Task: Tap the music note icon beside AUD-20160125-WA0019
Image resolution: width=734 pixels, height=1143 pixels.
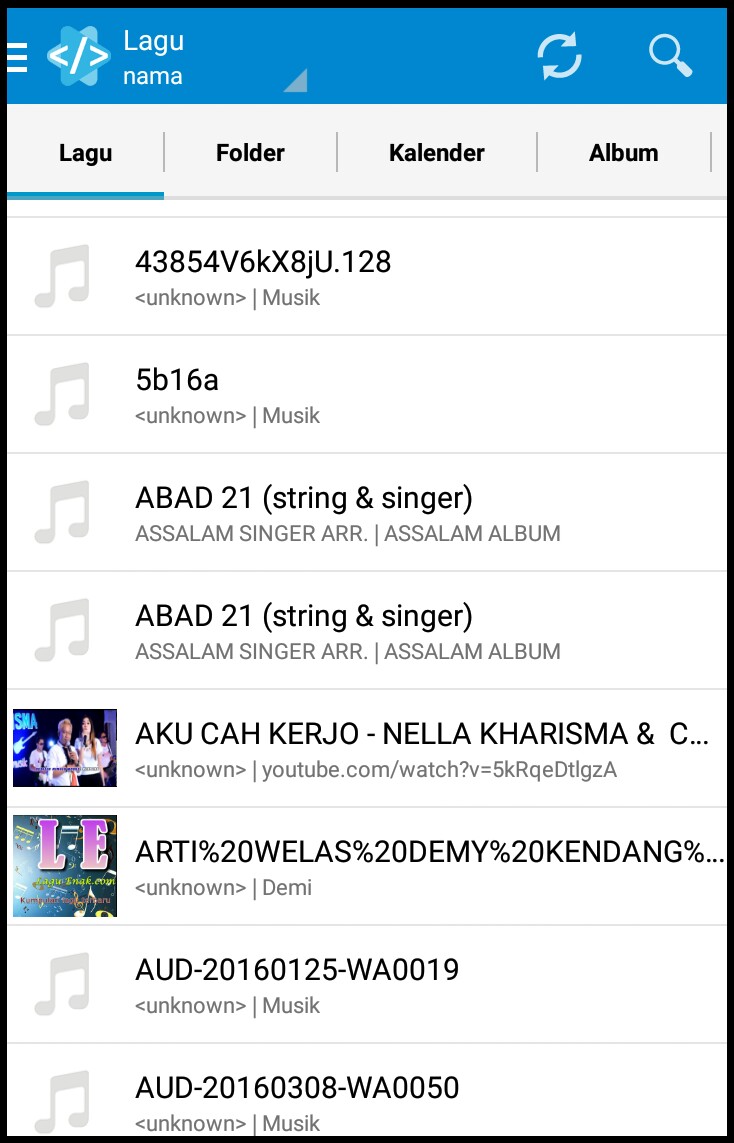Action: click(64, 984)
